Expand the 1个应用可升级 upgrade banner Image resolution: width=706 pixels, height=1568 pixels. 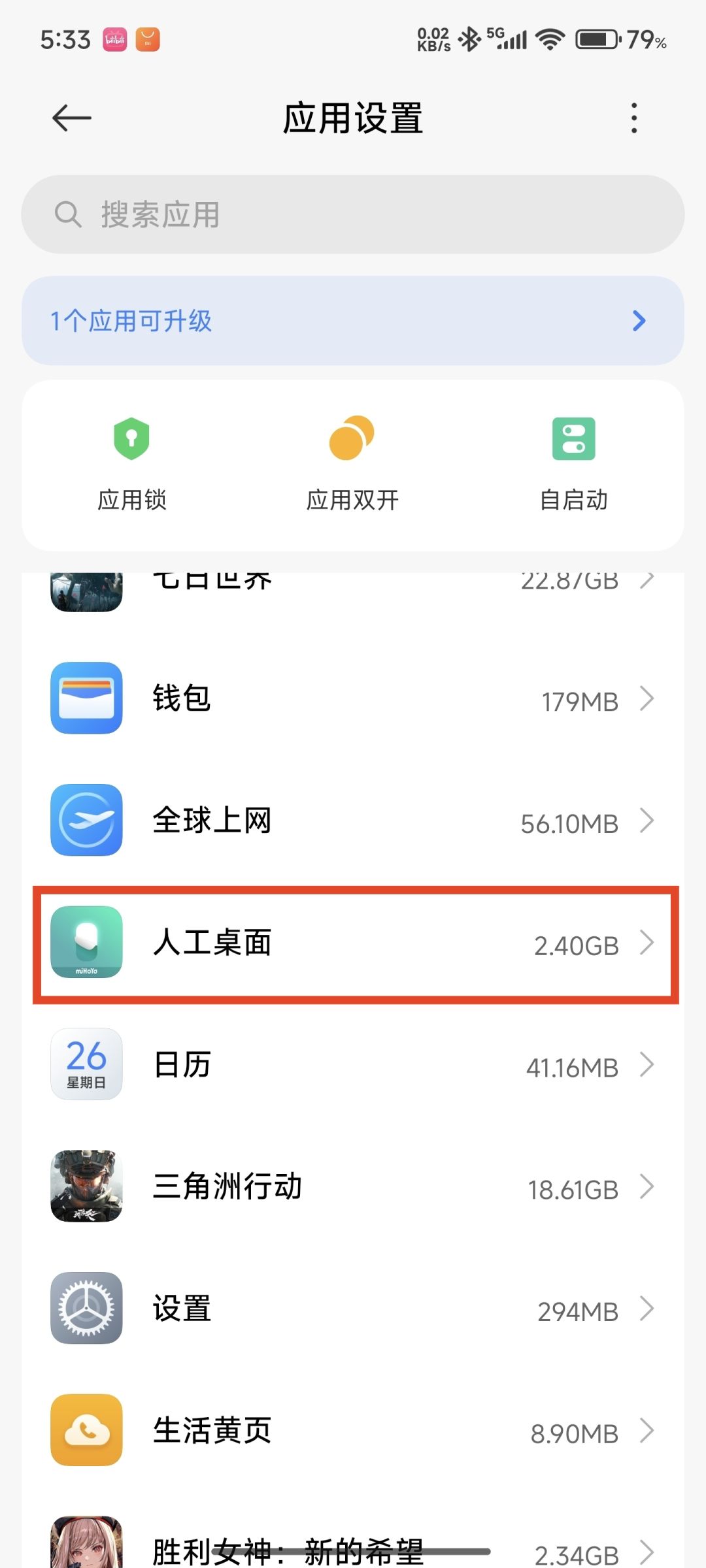(x=353, y=321)
